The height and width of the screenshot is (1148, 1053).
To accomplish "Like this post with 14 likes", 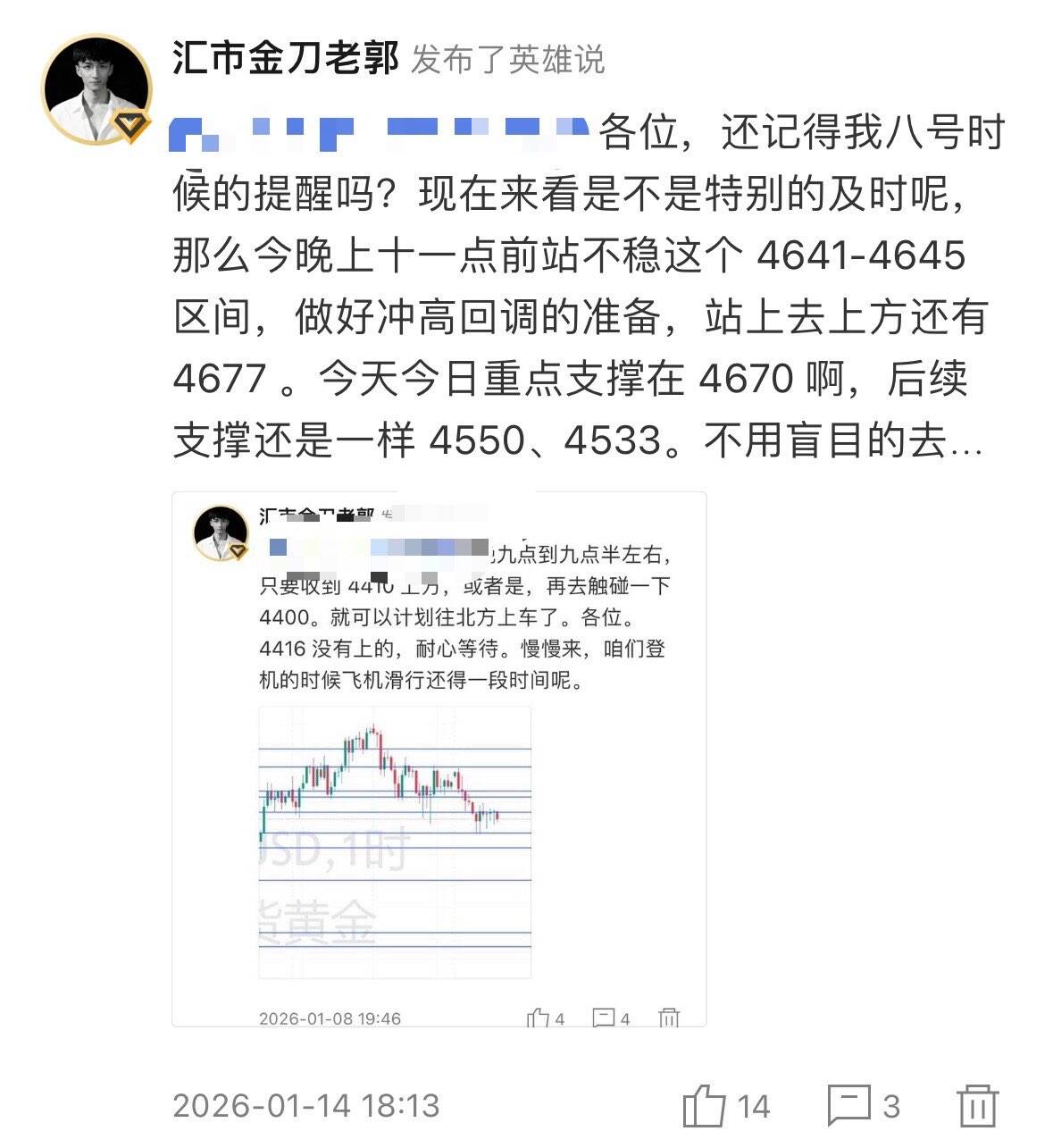I will coord(705,1106).
